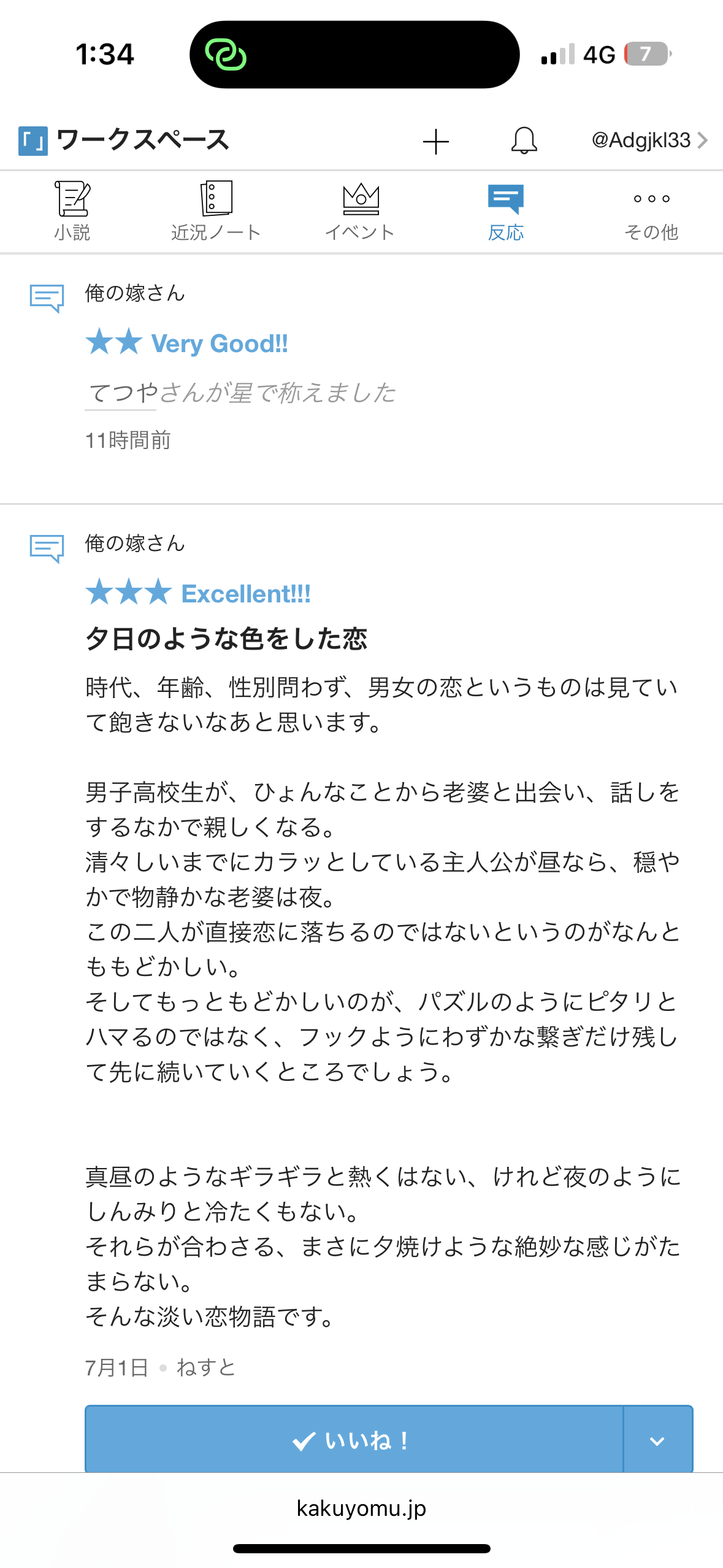
Task: Open てつや's user profile link
Action: [121, 393]
